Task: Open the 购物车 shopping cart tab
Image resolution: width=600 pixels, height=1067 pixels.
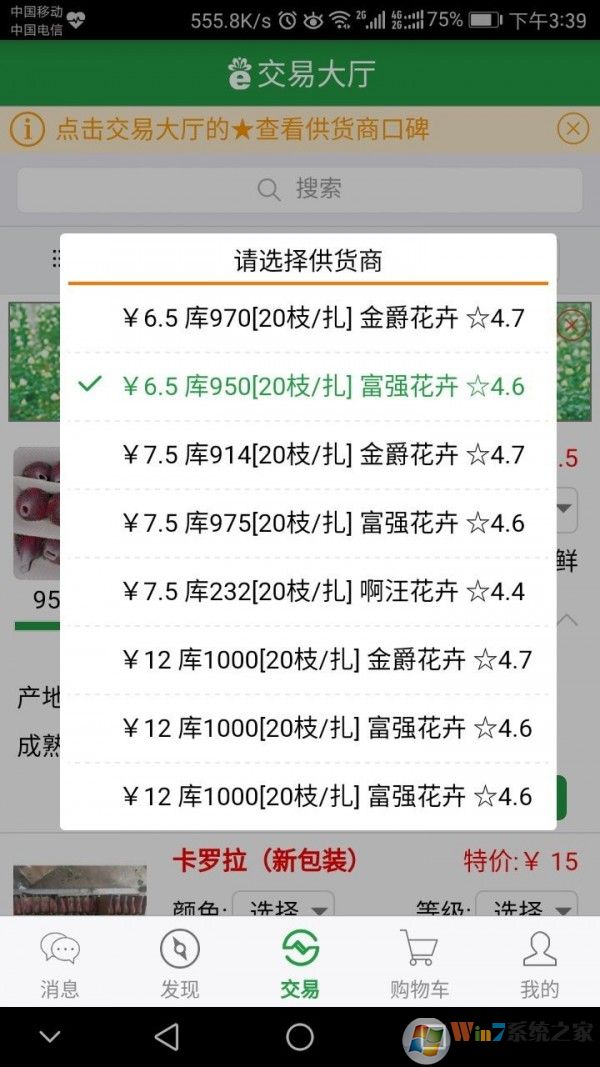Action: [x=419, y=963]
